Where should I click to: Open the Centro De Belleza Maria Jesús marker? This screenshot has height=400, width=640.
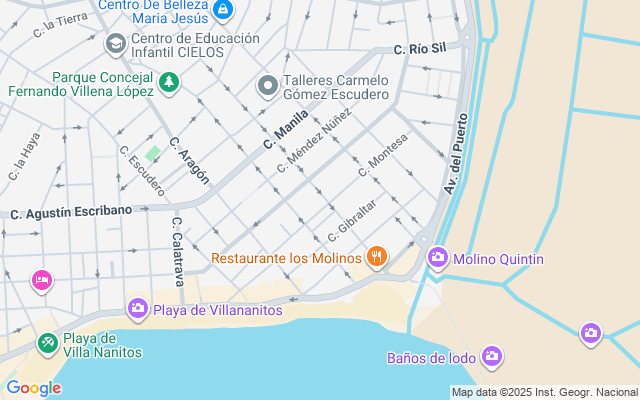point(223,11)
